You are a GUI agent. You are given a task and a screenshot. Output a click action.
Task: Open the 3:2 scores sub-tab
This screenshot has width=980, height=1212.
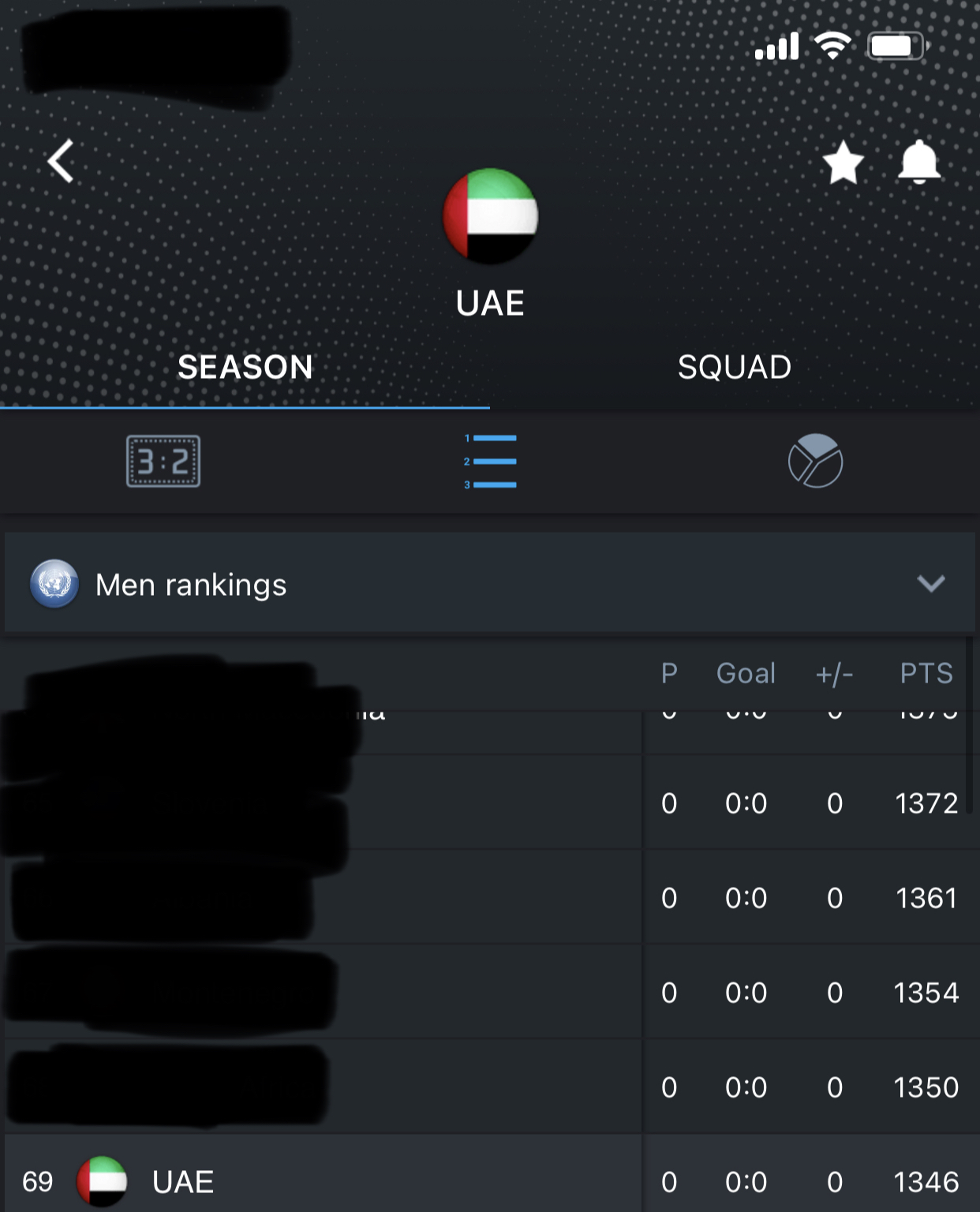pos(163,462)
